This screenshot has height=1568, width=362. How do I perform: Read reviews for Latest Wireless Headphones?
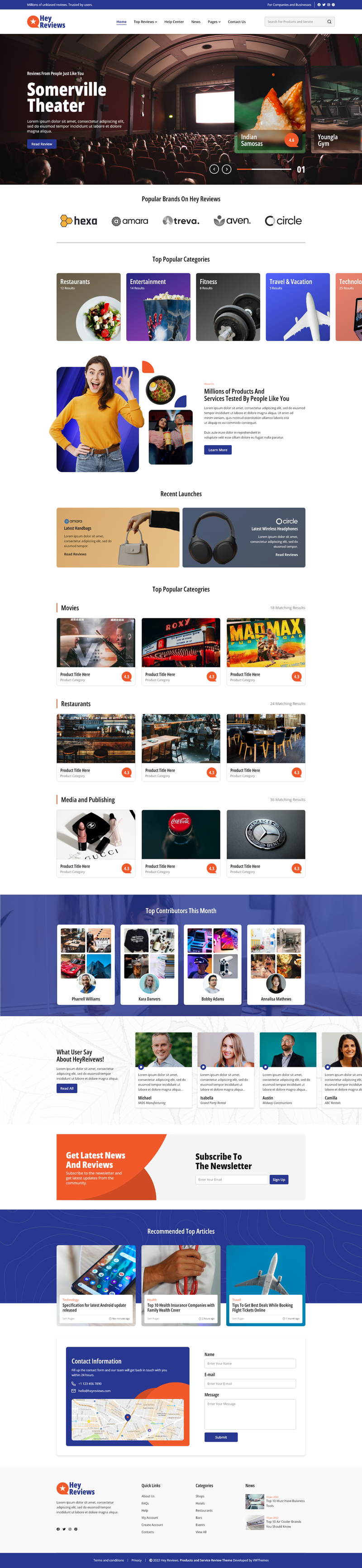pos(286,554)
